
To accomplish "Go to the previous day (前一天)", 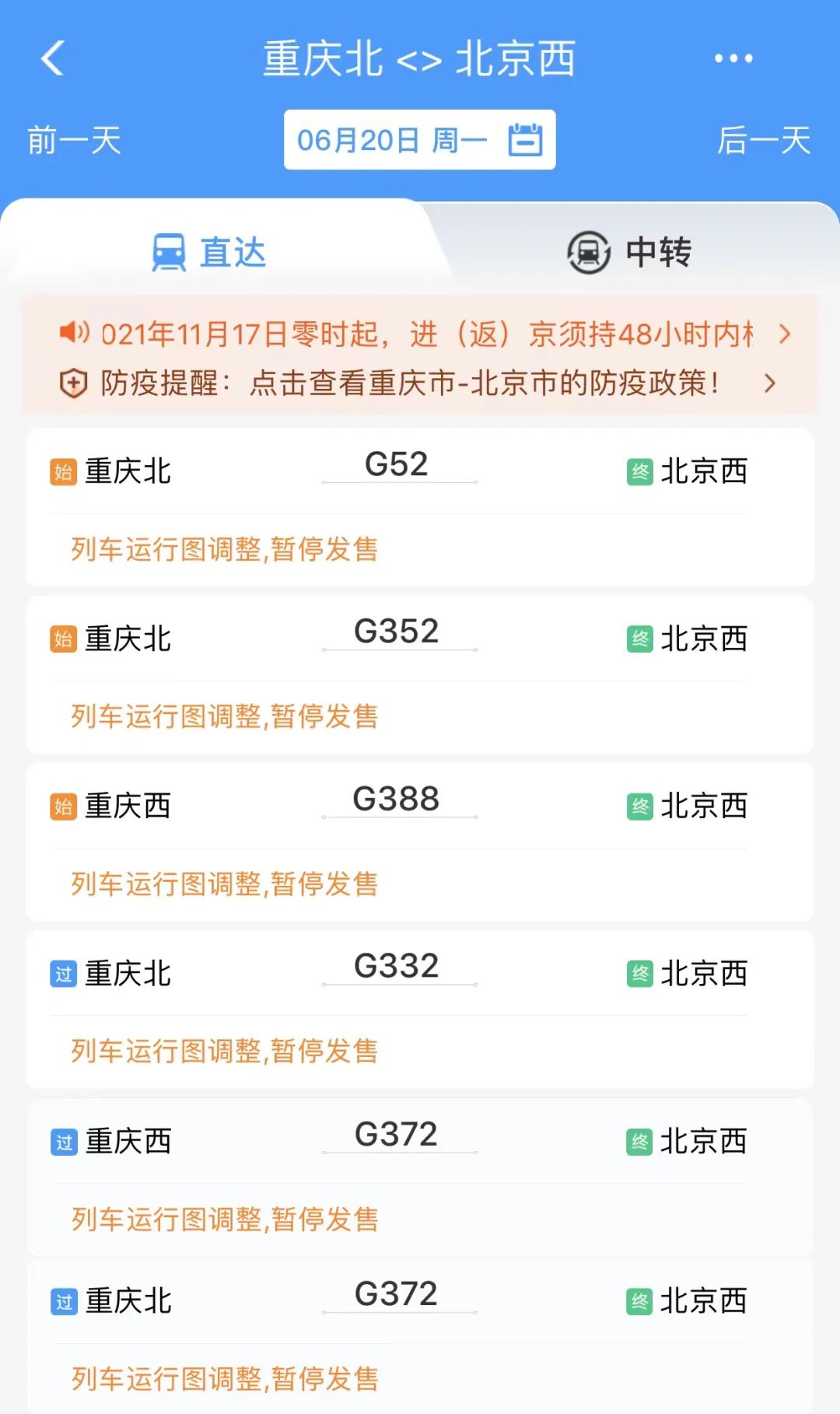I will [x=75, y=141].
